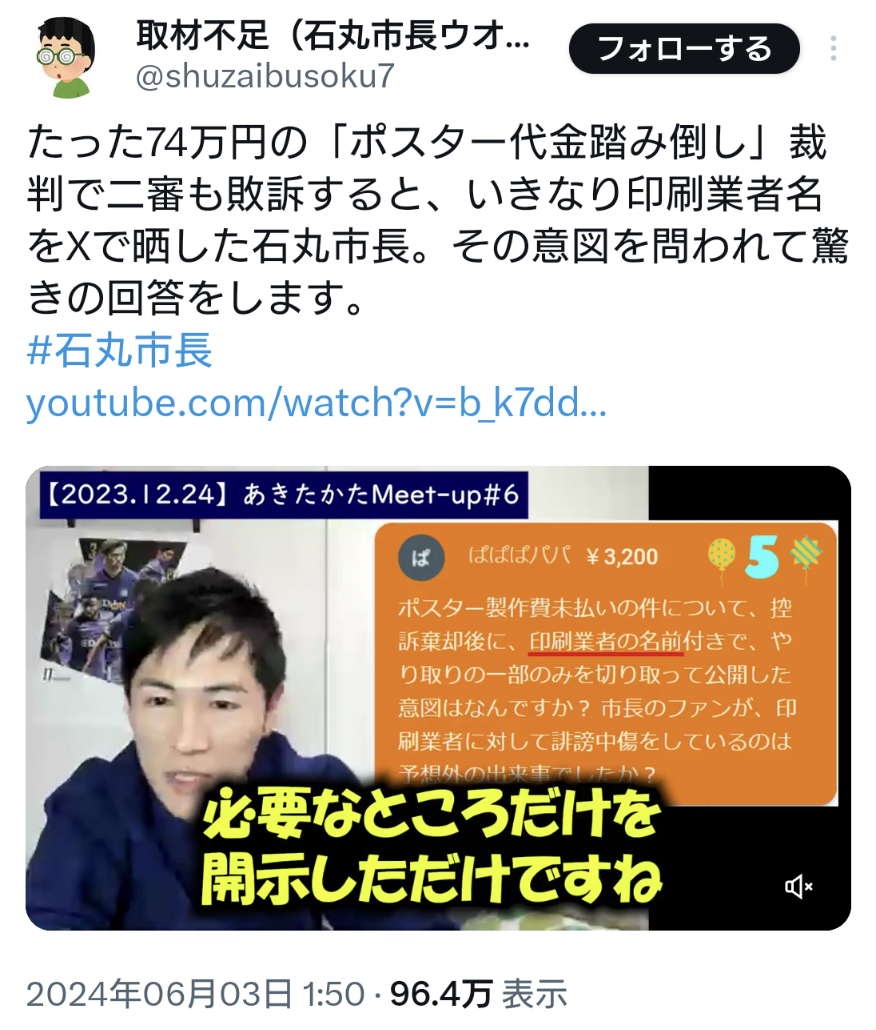
Task: Unmute the video sound
Action: tap(798, 886)
